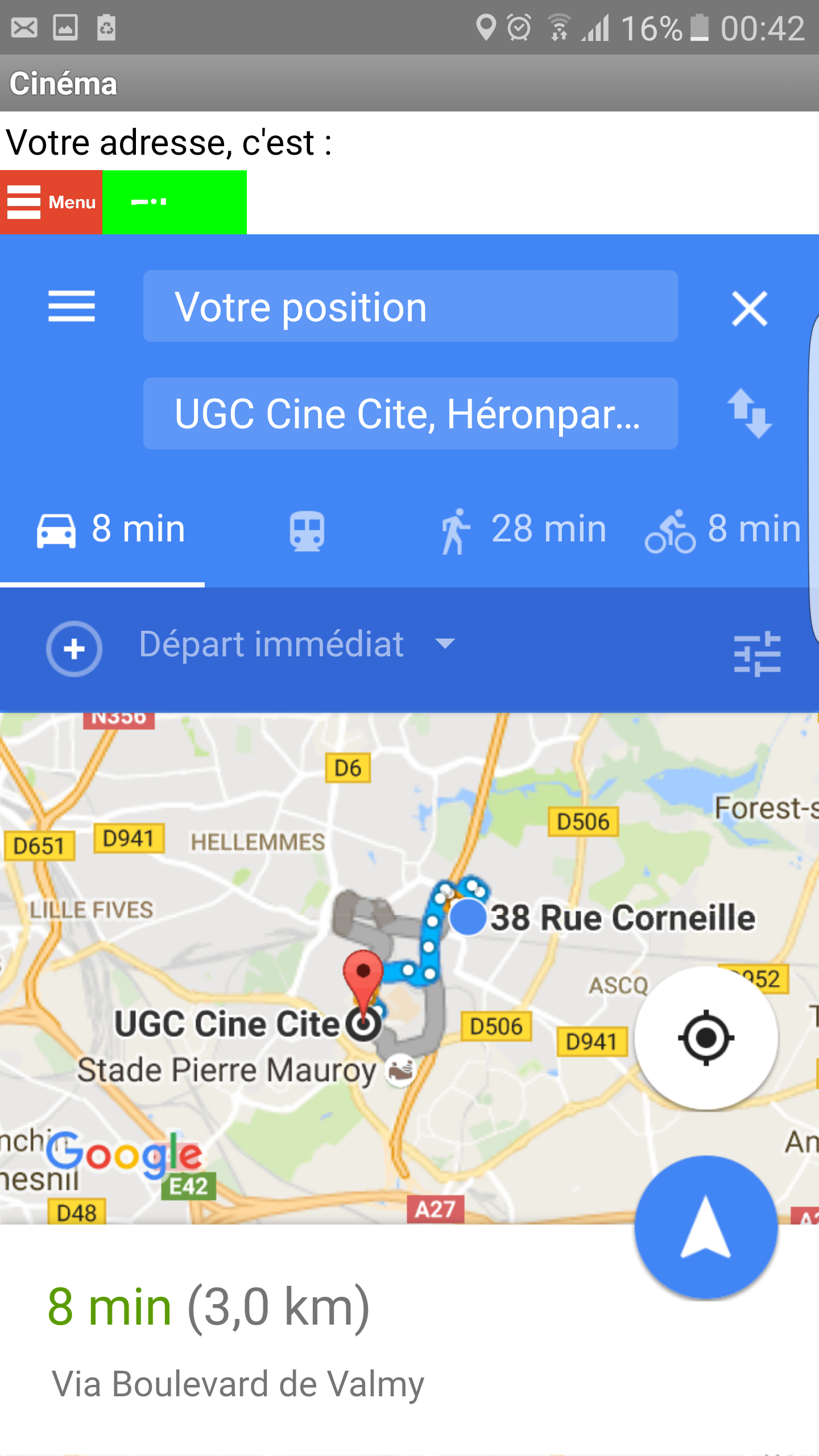Tap the green button beside Menu

coord(174,202)
